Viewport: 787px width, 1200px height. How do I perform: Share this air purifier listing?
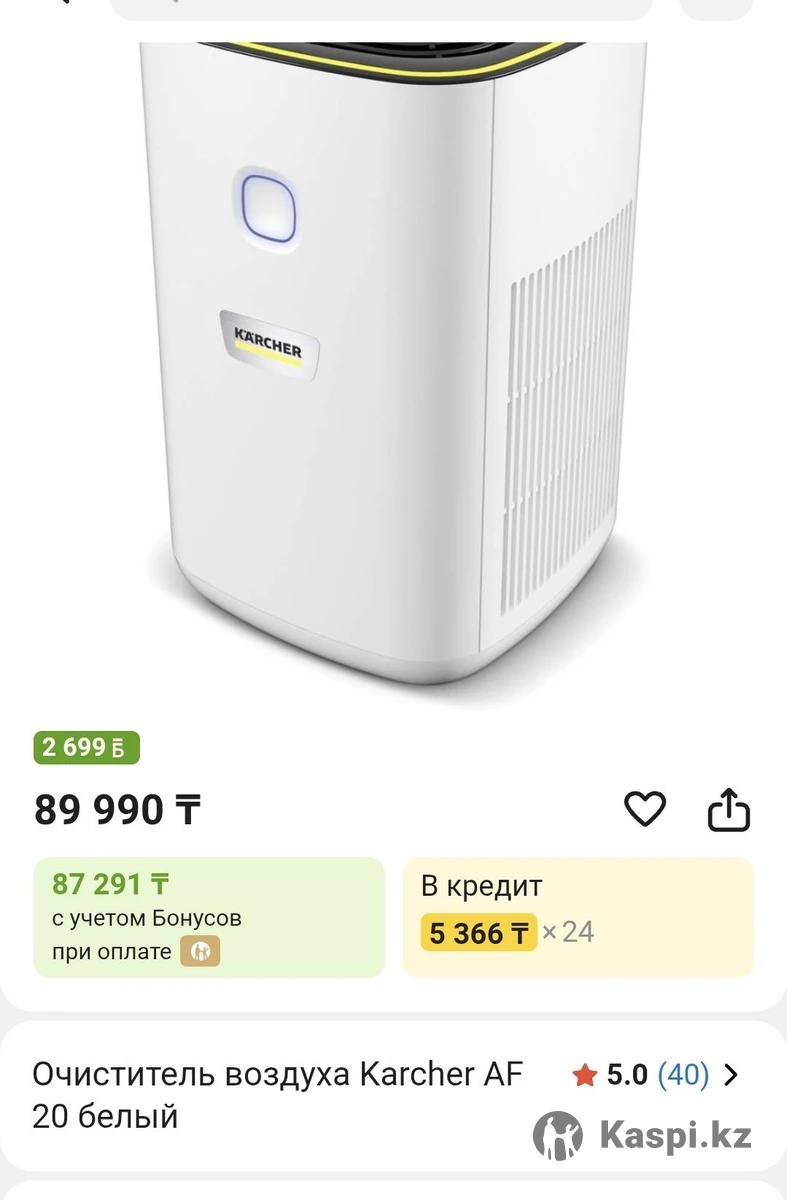(728, 809)
